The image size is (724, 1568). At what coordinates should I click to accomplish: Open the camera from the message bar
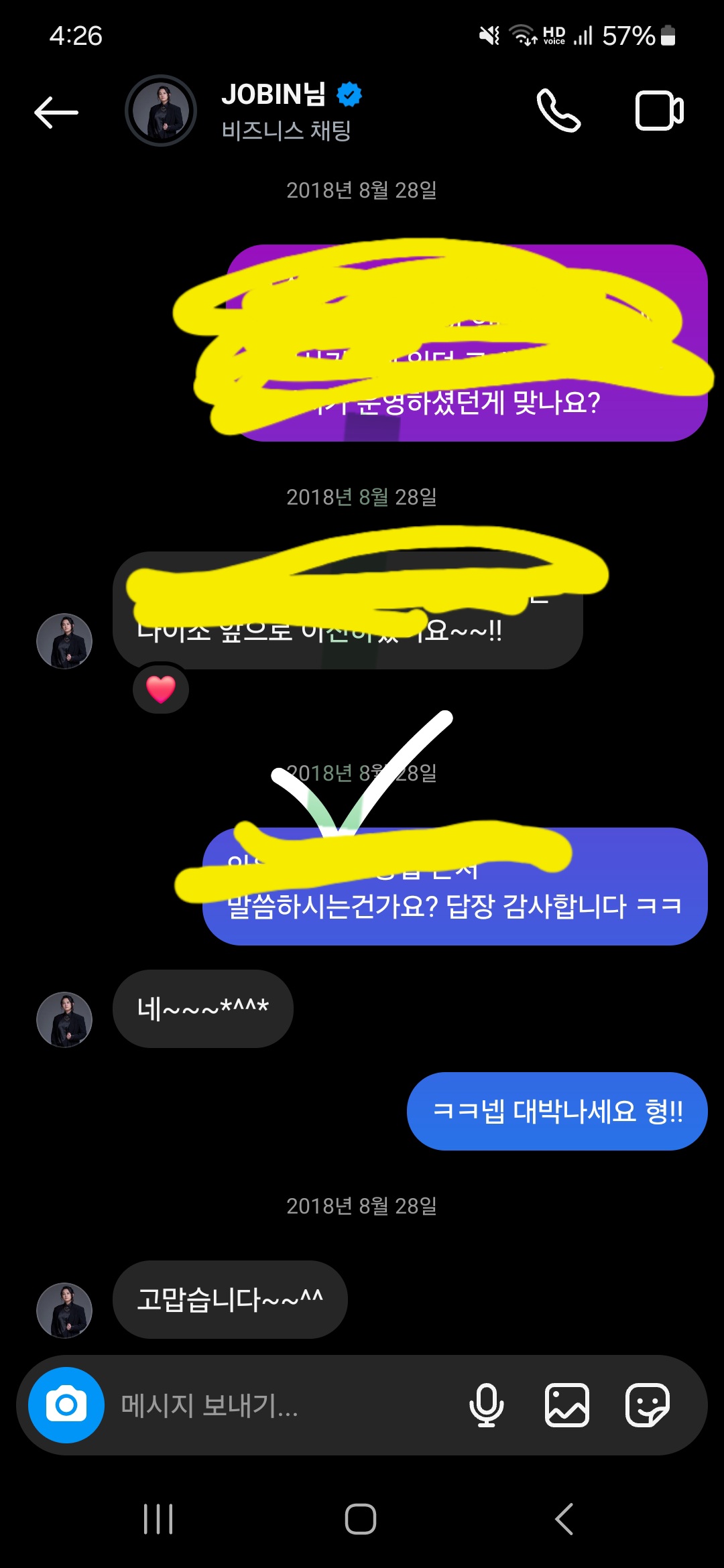click(66, 1404)
